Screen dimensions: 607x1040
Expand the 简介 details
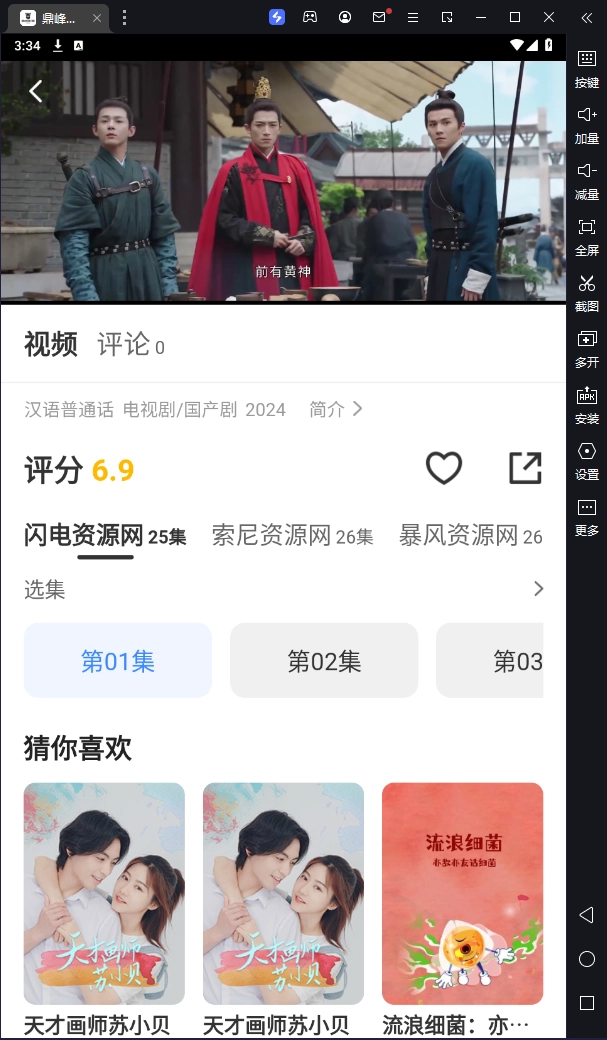336,409
